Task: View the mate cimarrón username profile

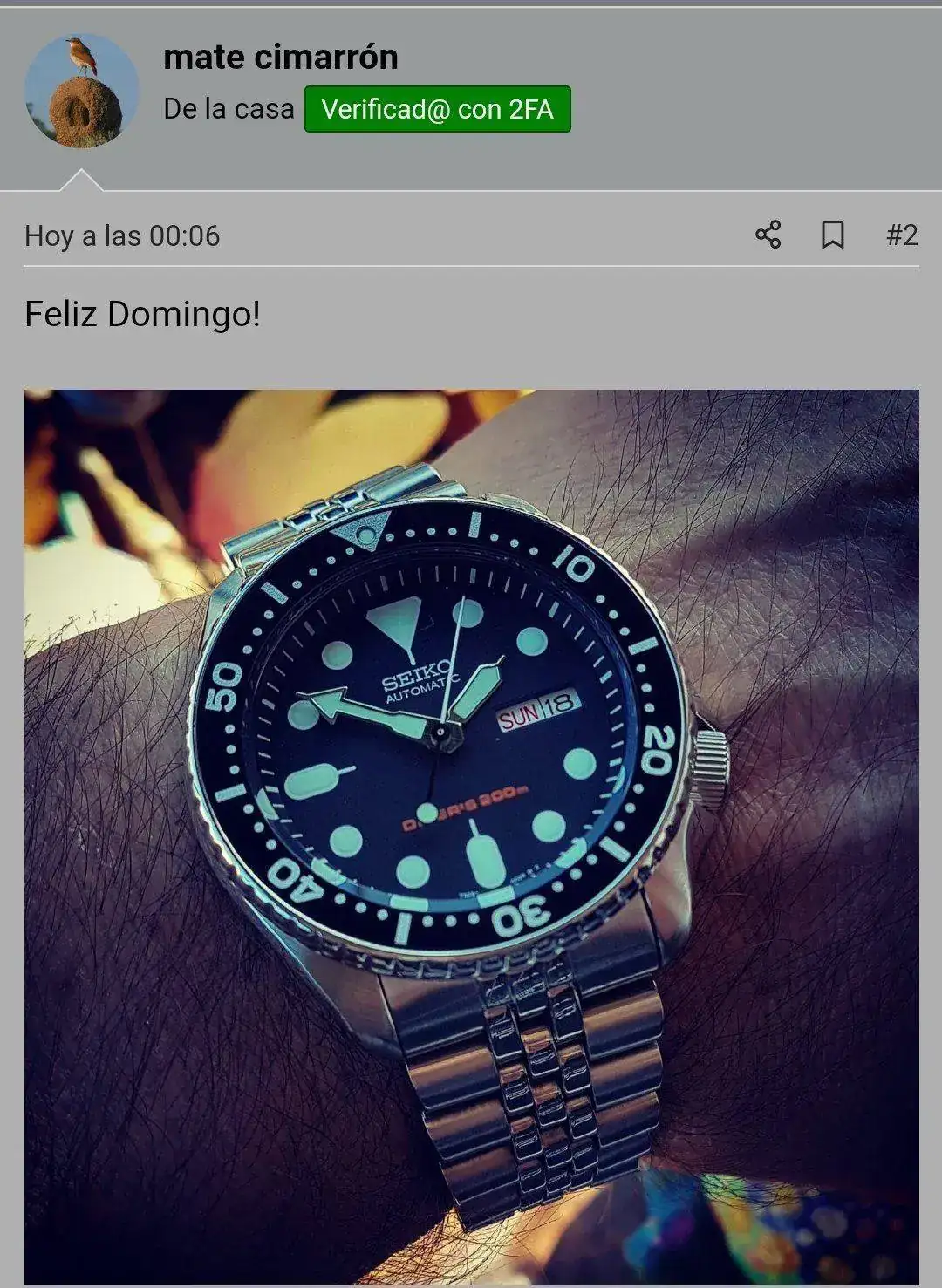Action: pos(280,58)
